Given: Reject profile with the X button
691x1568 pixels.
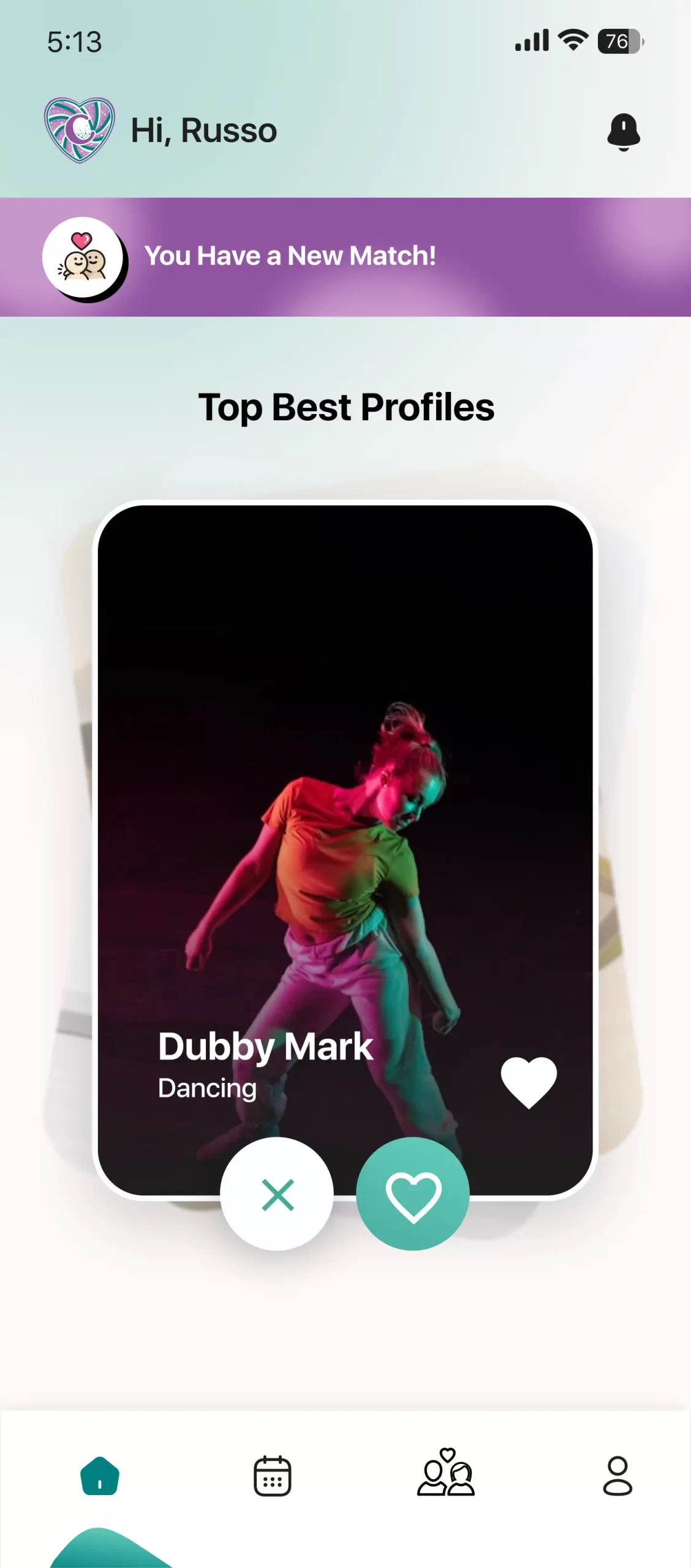Looking at the screenshot, I should (x=277, y=1194).
